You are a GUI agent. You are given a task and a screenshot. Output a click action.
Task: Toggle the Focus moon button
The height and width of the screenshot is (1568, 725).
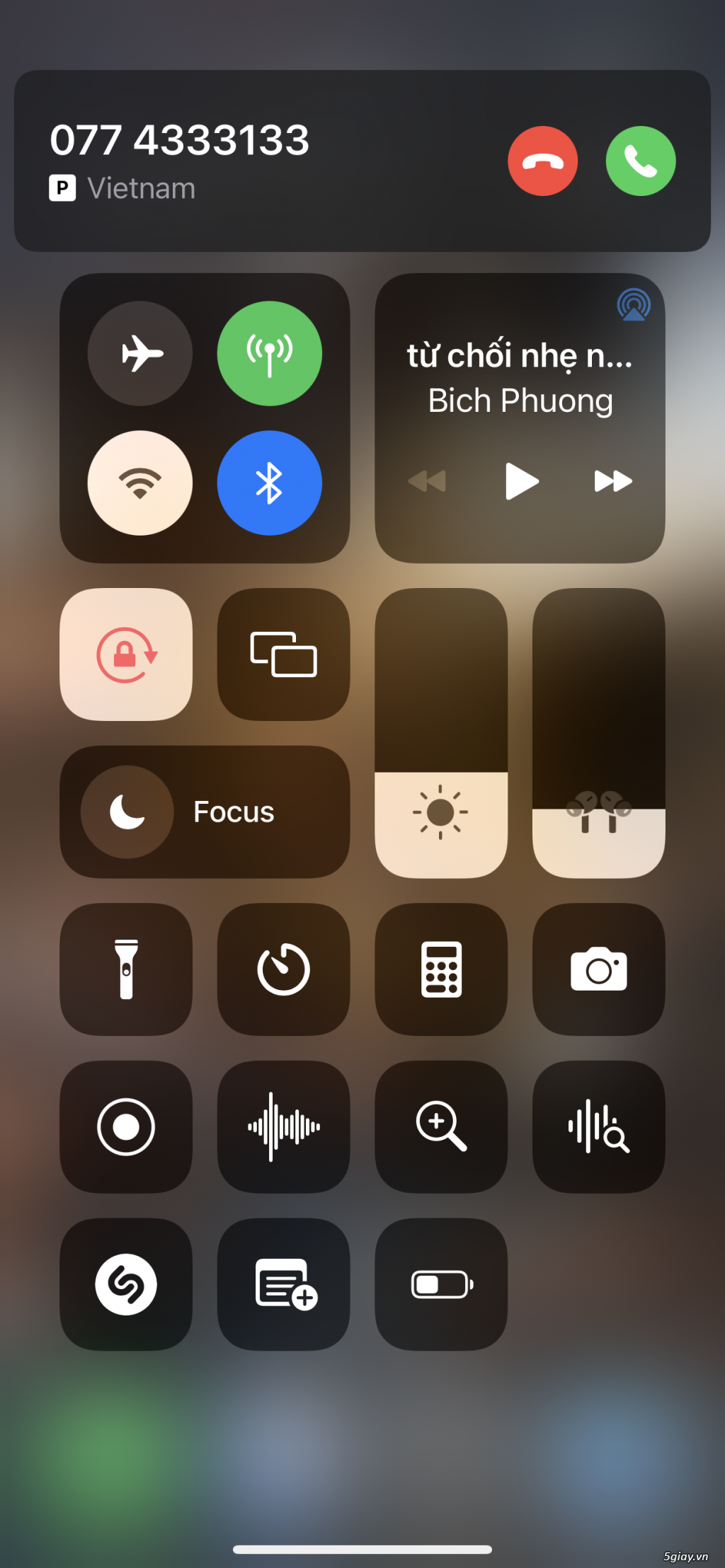pyautogui.click(x=127, y=812)
